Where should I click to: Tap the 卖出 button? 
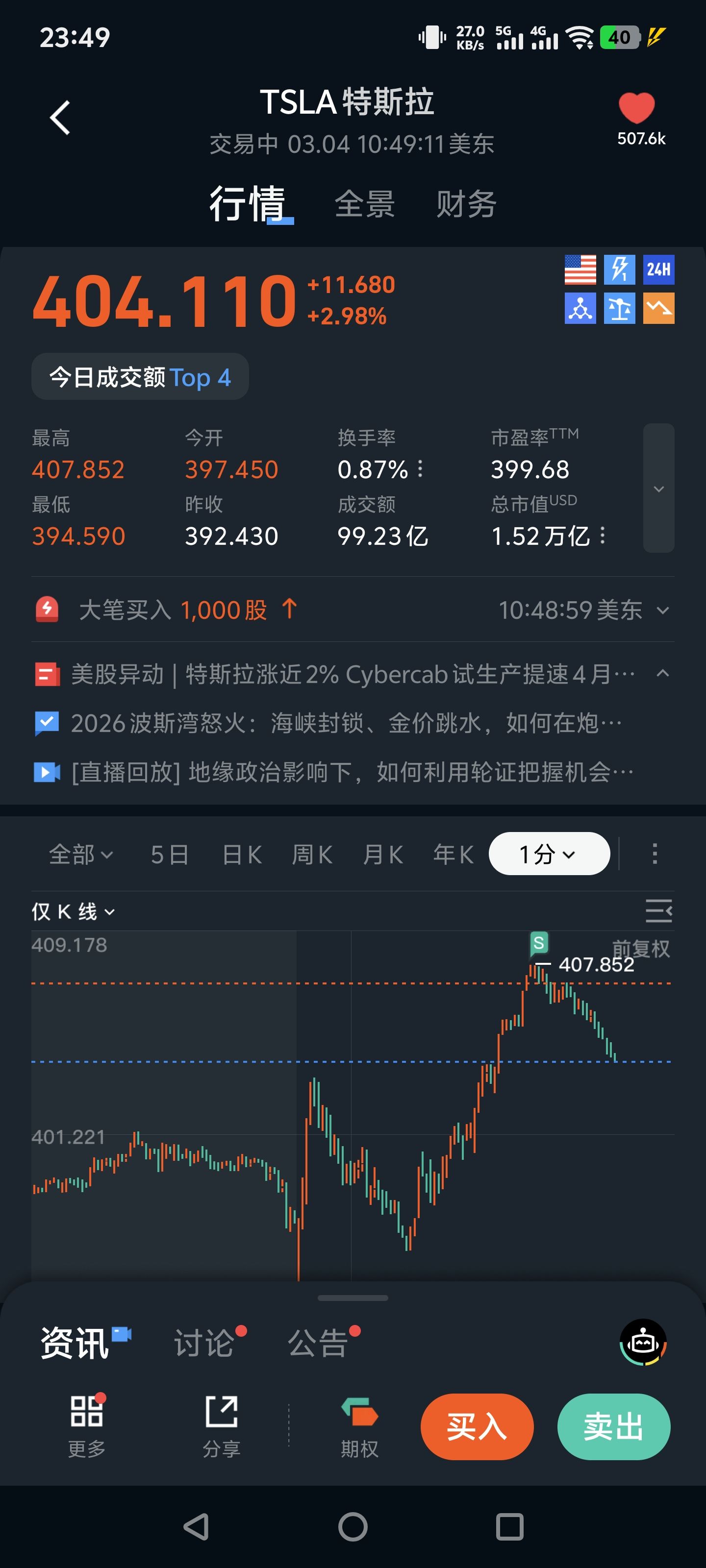click(613, 1426)
